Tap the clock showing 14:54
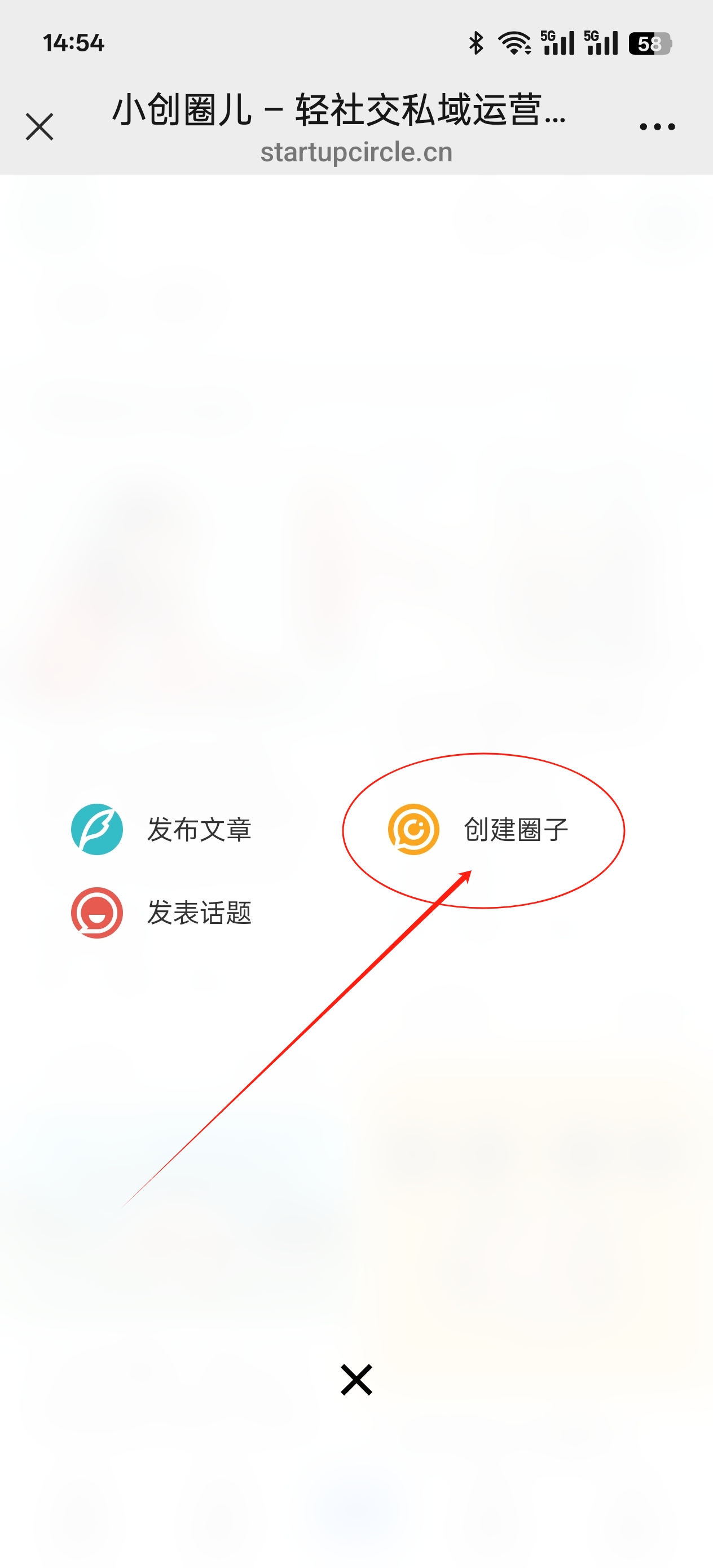 (x=73, y=43)
